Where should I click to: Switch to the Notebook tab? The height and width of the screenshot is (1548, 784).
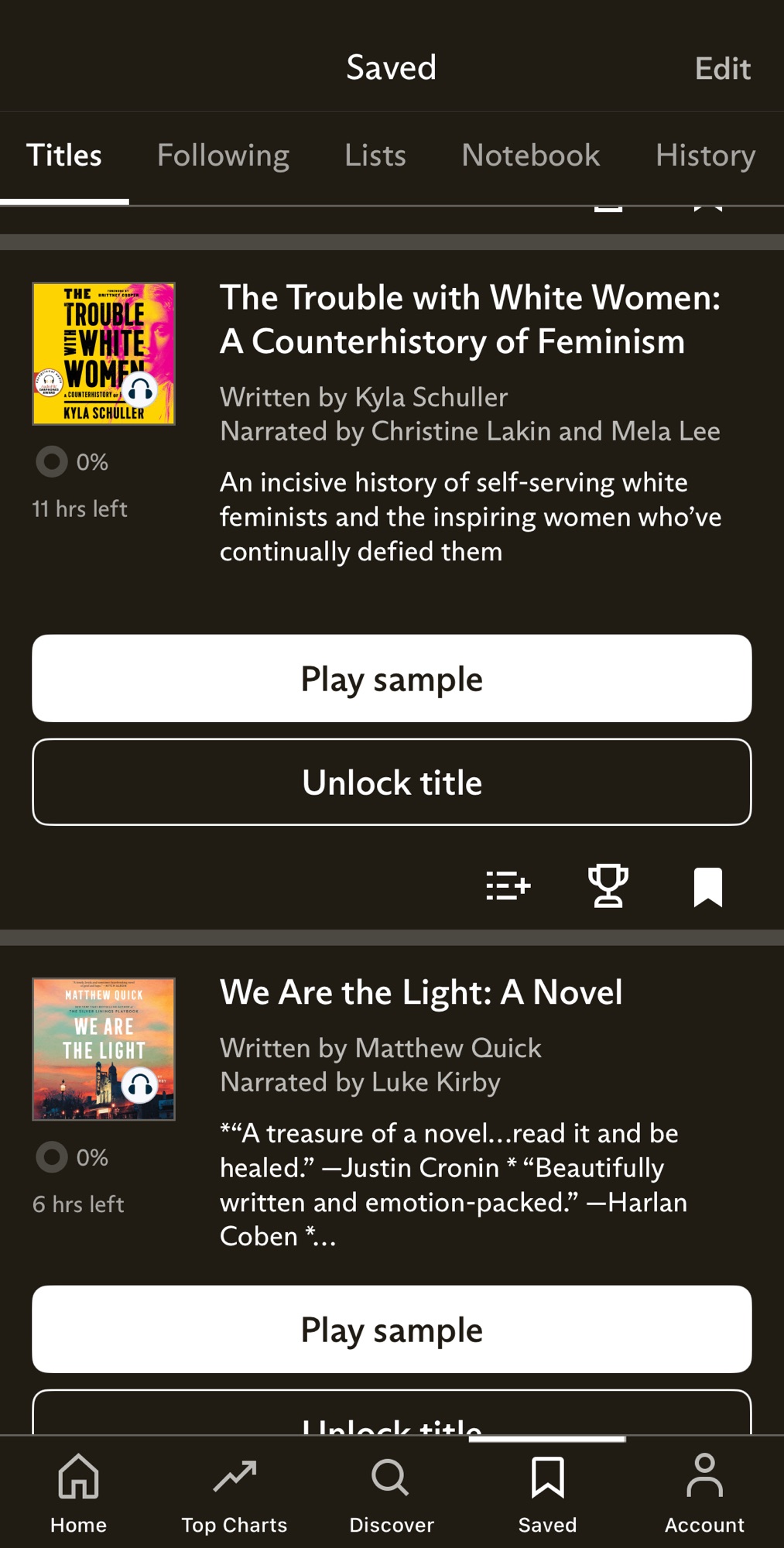point(530,156)
